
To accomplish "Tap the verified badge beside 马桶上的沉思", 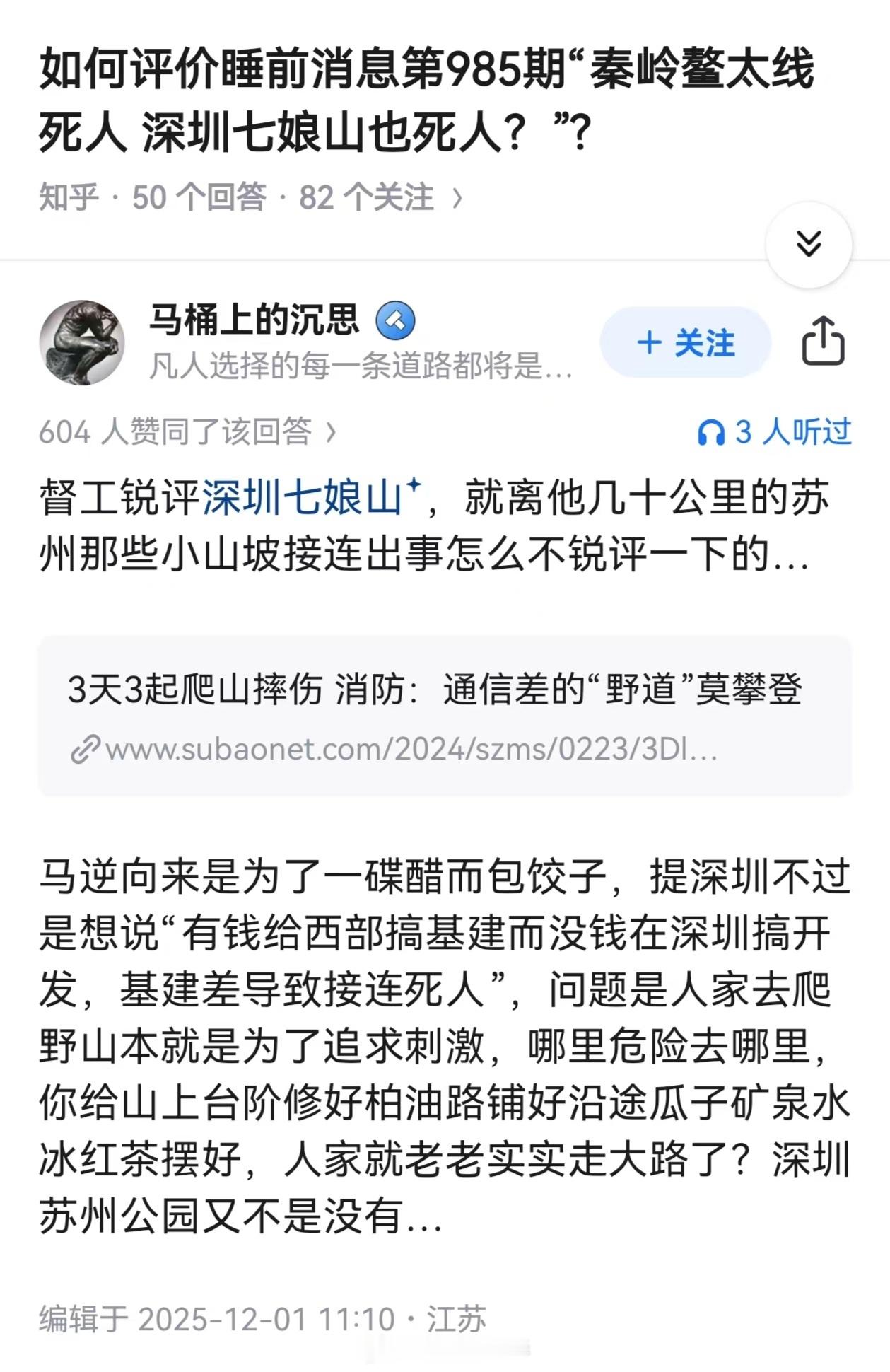I will (x=397, y=320).
